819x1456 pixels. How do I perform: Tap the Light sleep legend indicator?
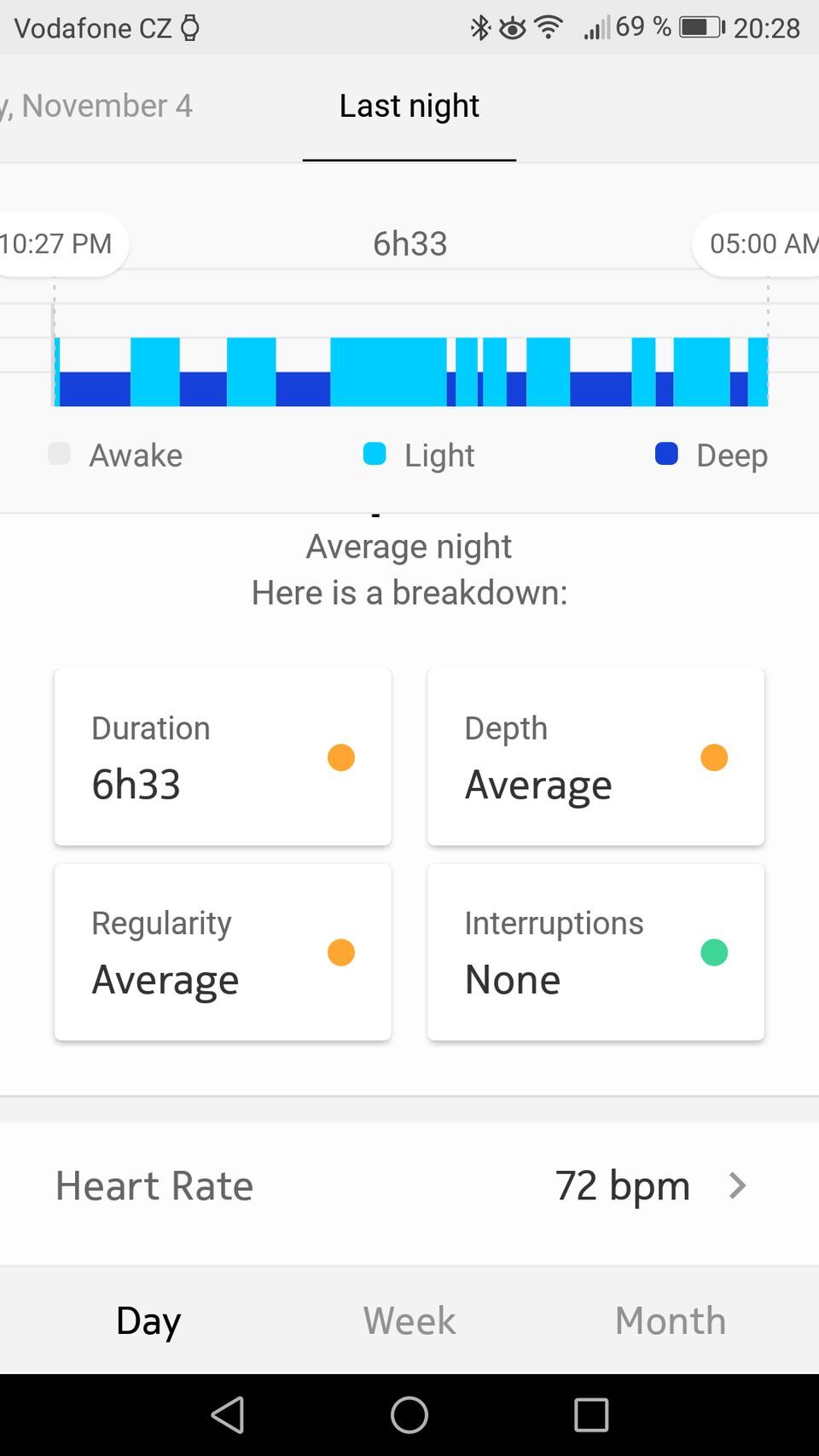pos(374,455)
